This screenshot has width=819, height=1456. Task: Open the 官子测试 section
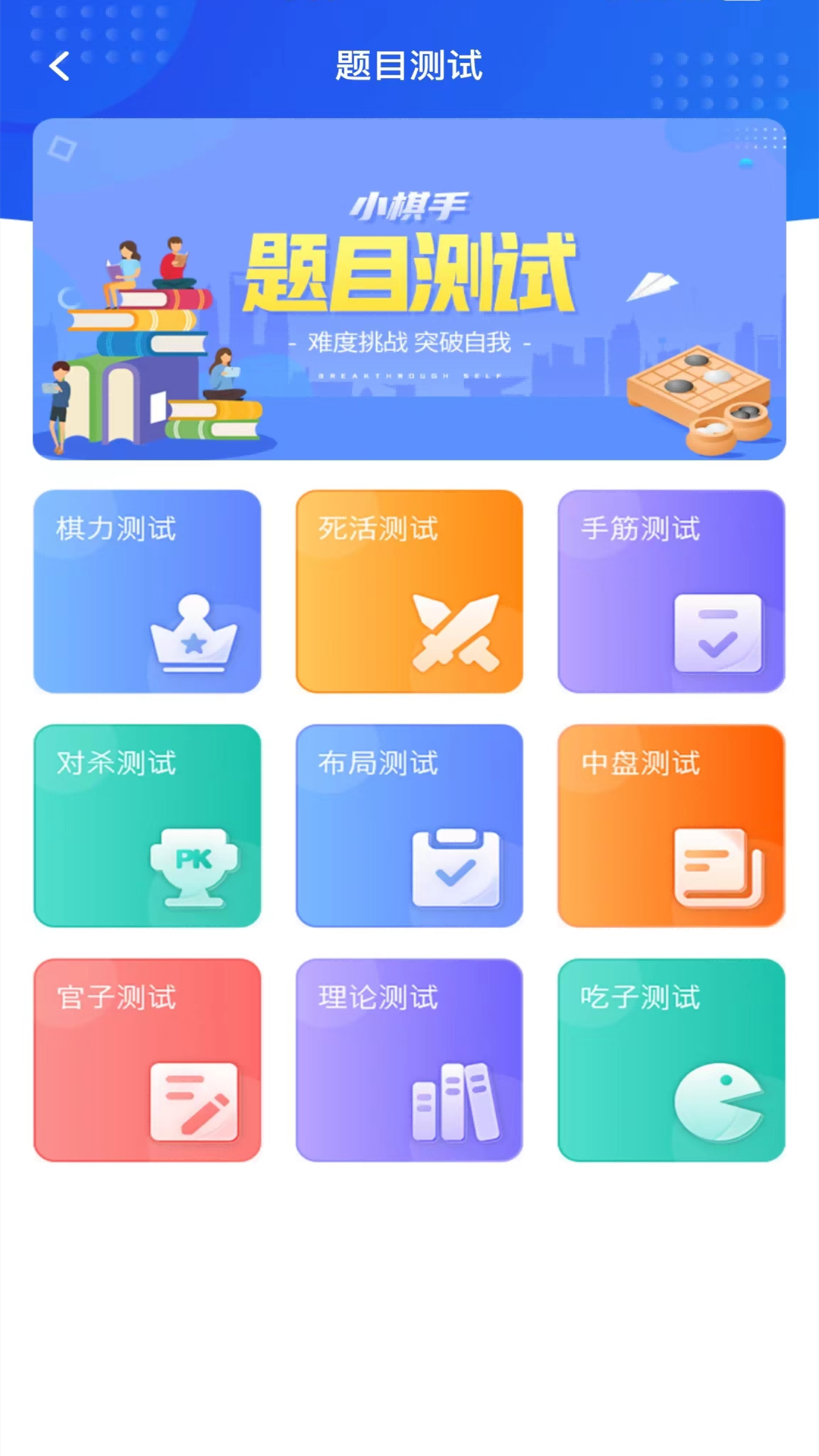coord(146,1062)
